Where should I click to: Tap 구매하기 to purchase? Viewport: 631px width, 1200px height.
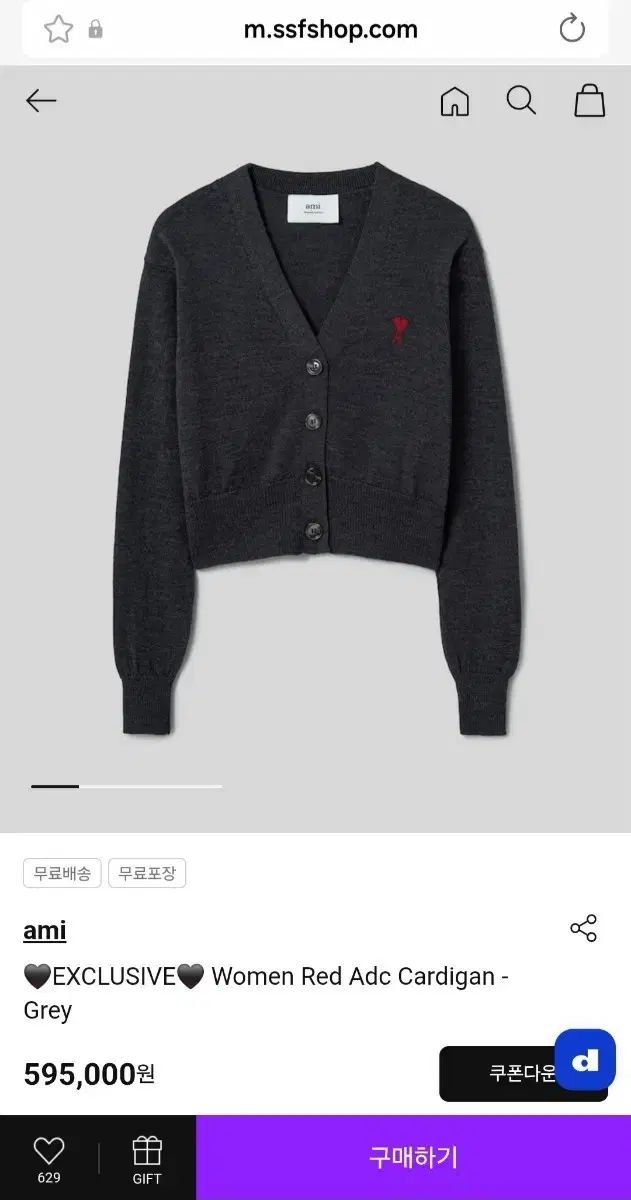point(413,1157)
